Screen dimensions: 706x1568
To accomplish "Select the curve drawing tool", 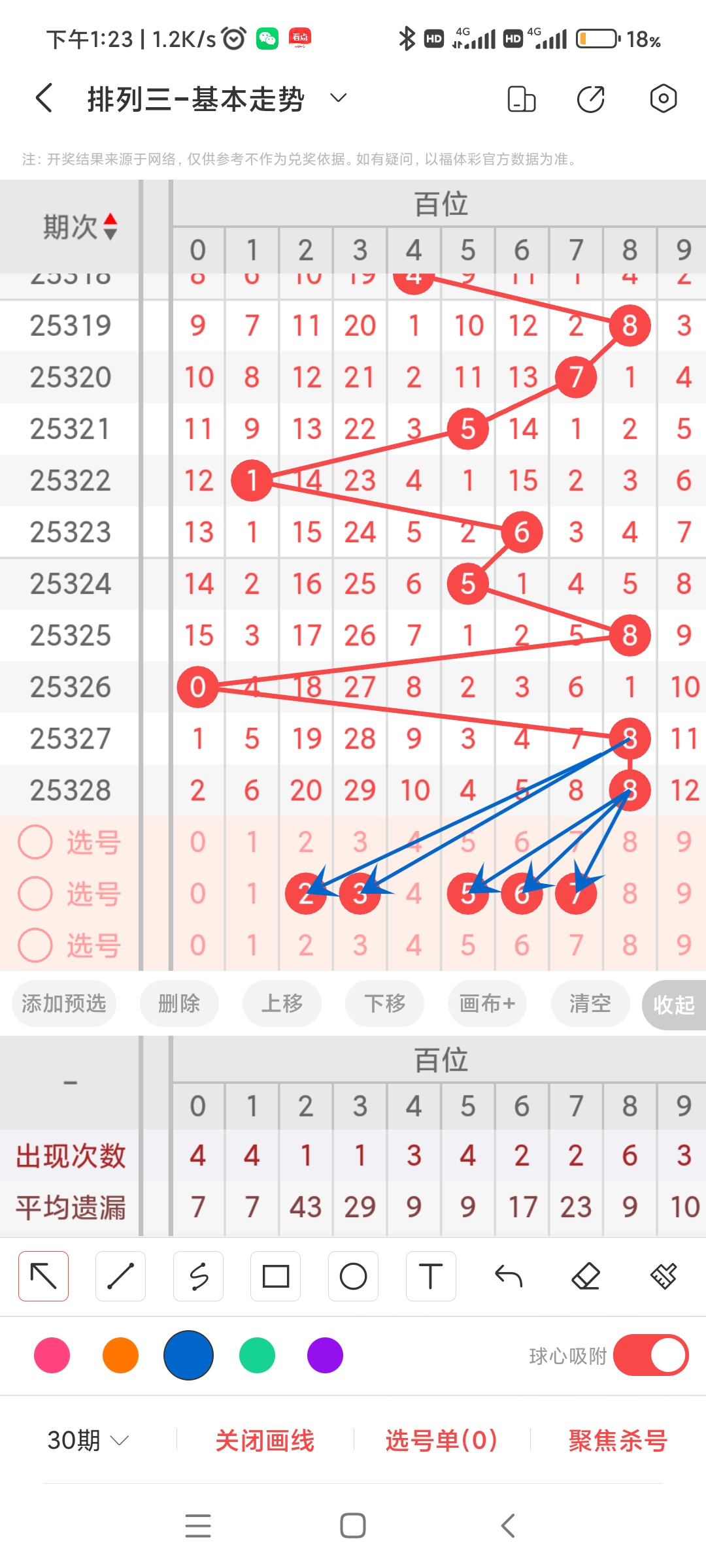I will tap(198, 1275).
